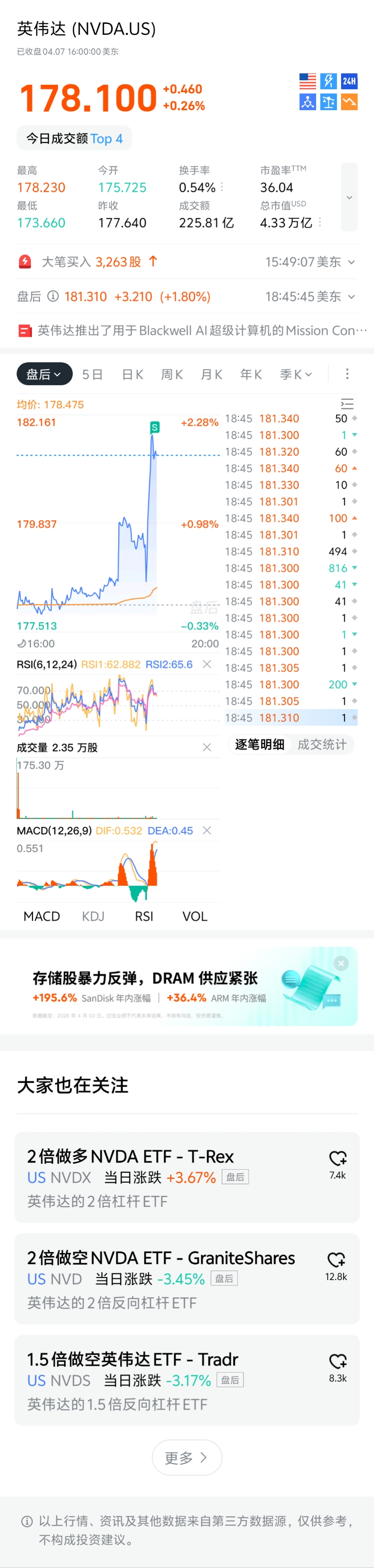Select the 周K chart tab
This screenshot has height=1568, width=374.
[172, 374]
